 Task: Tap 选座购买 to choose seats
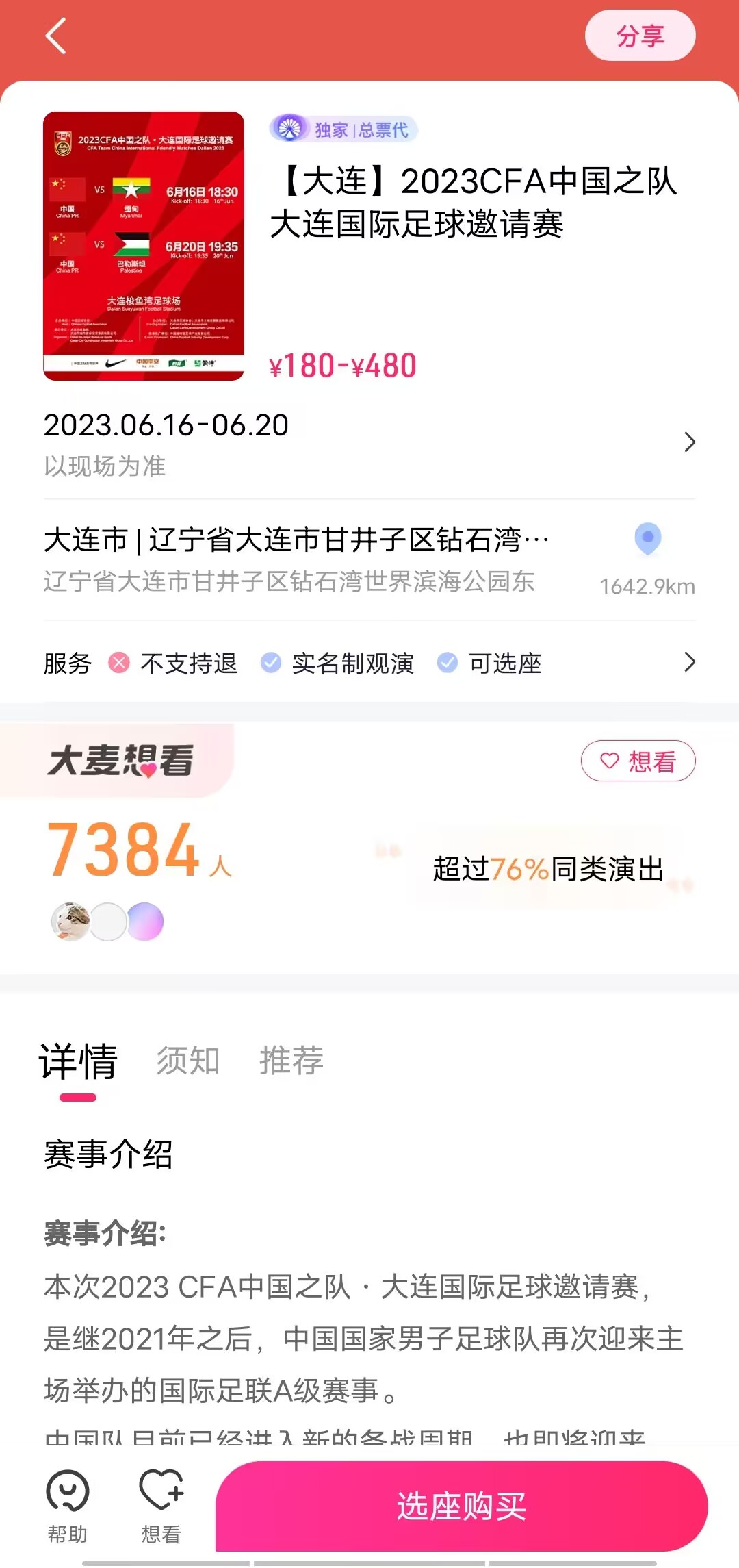[461, 1506]
